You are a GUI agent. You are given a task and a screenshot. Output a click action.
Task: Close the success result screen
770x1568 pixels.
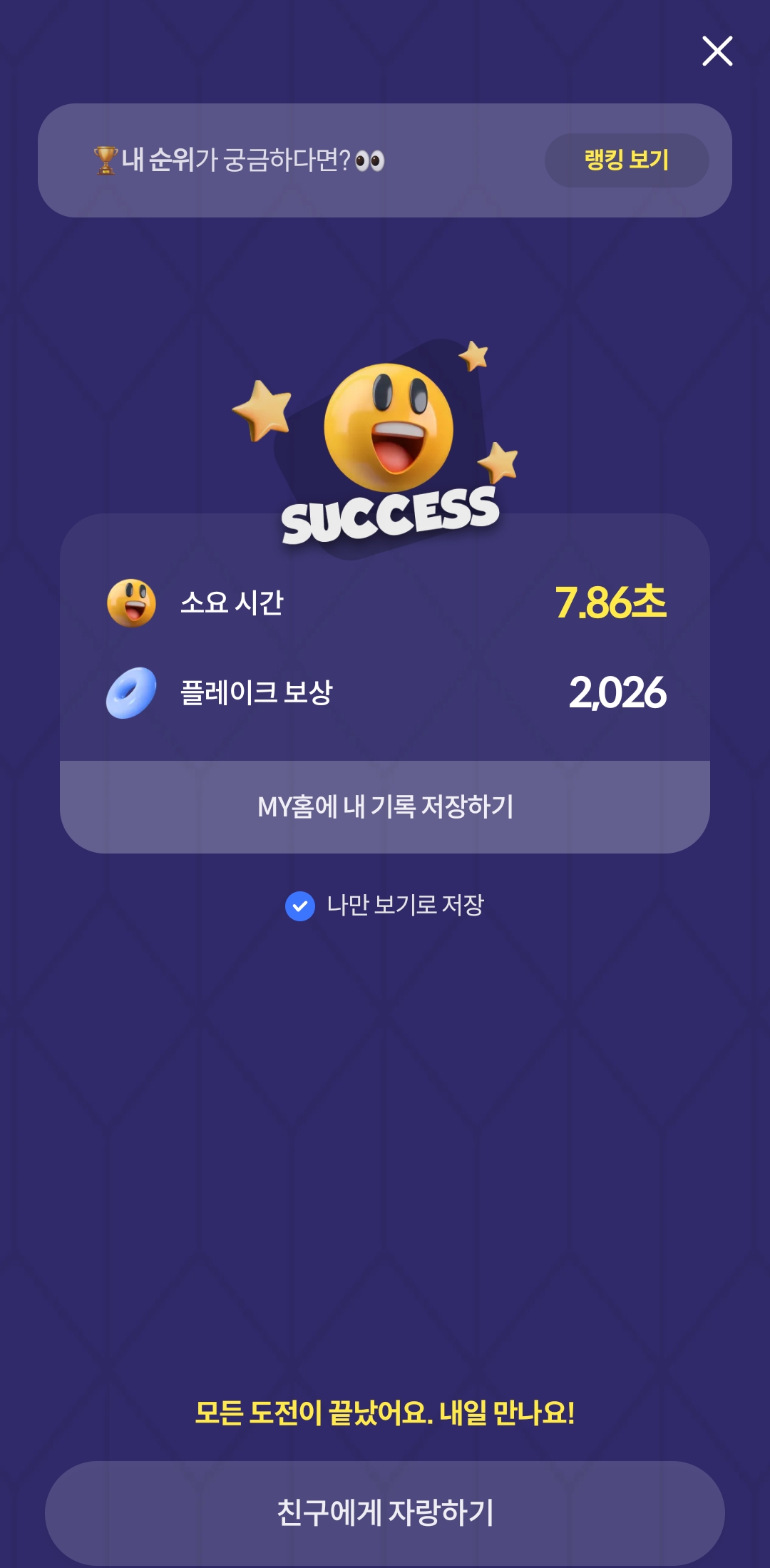[x=717, y=51]
